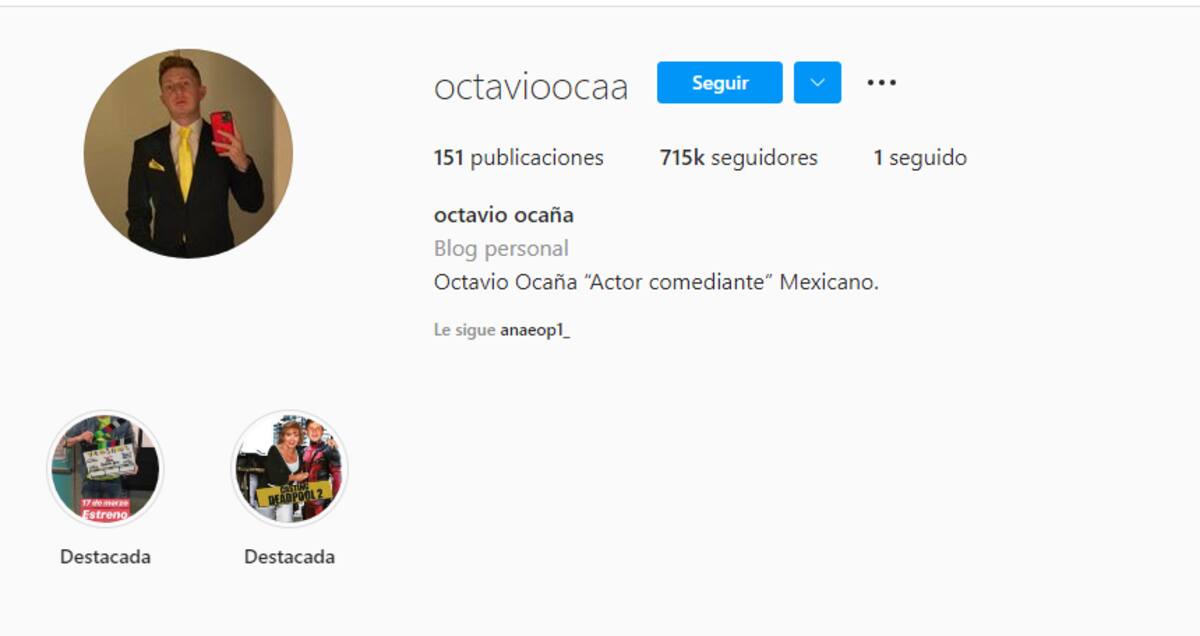Screen dimensions: 1200x636
Task: Open octavioocaa's profile picture
Action: [x=188, y=154]
